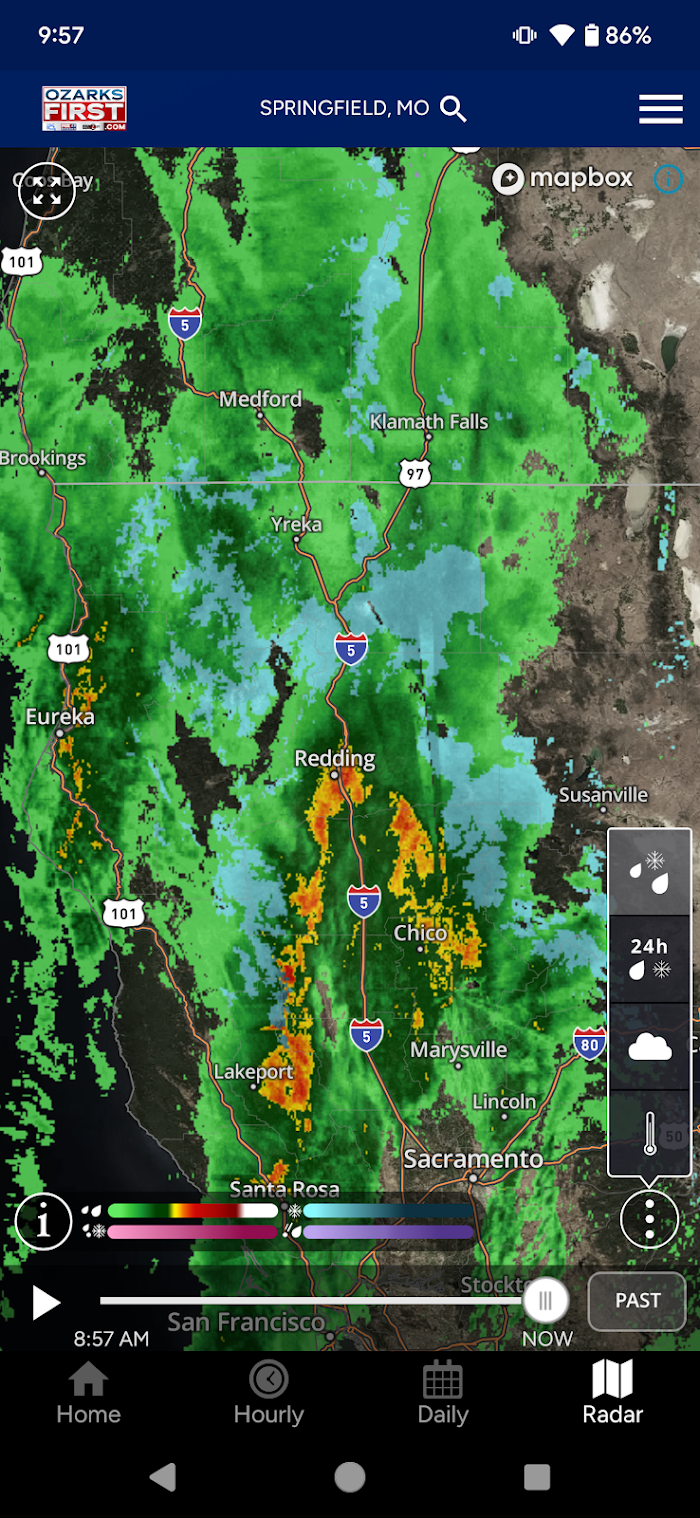Expand the map to fullscreen
700x1518 pixels.
tap(47, 190)
